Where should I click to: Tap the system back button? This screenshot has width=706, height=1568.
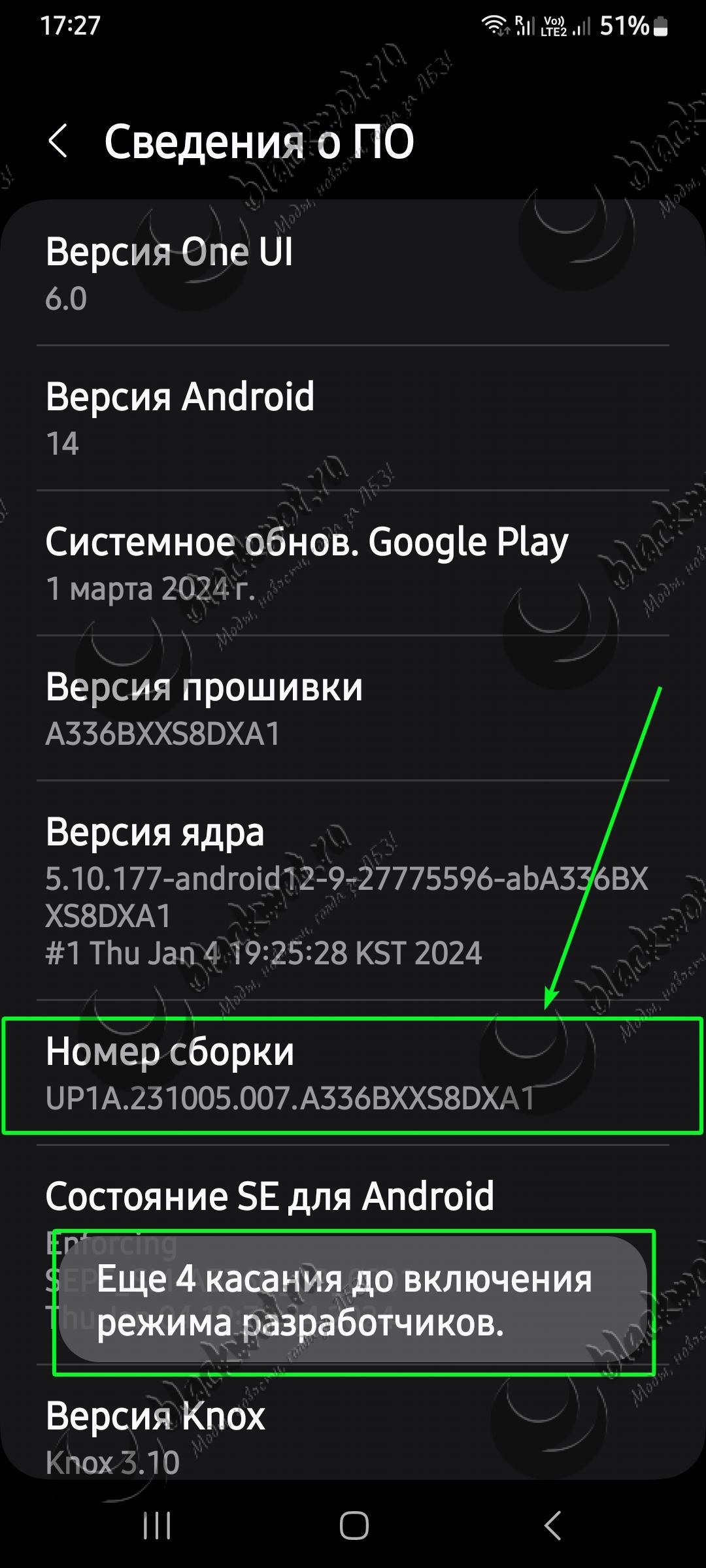tap(552, 1526)
